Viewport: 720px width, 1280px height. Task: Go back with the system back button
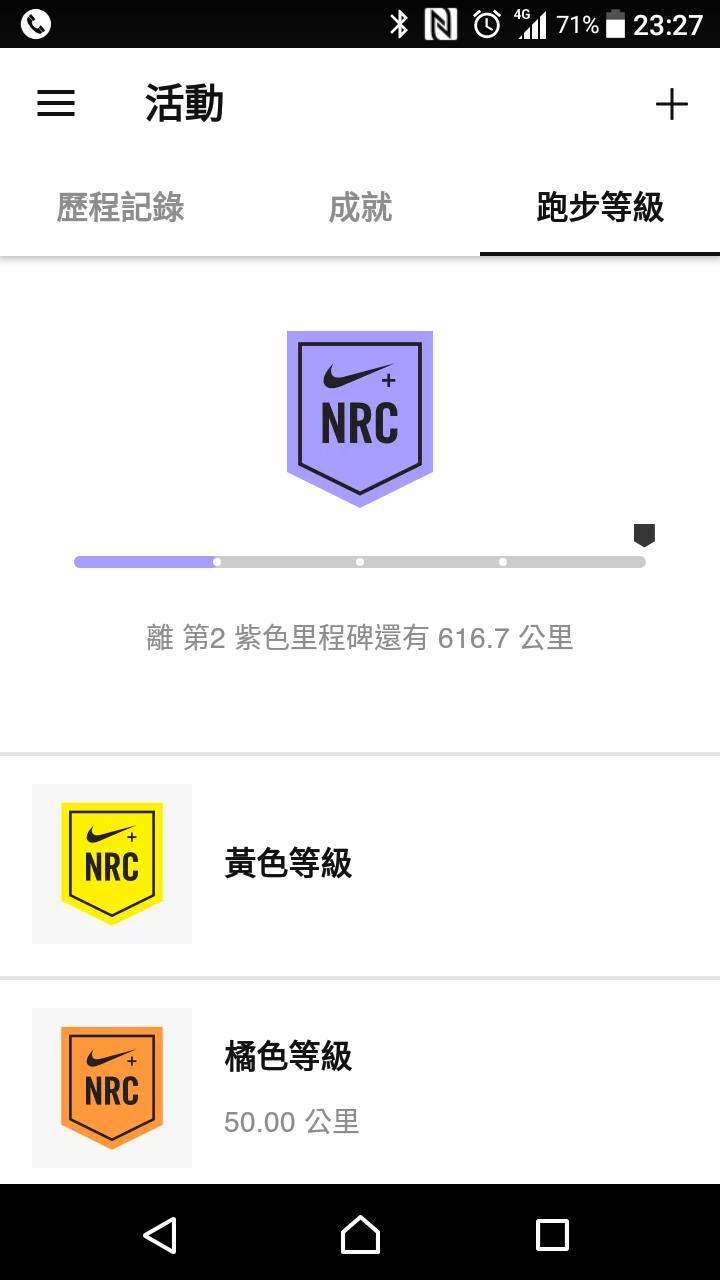coord(160,1235)
